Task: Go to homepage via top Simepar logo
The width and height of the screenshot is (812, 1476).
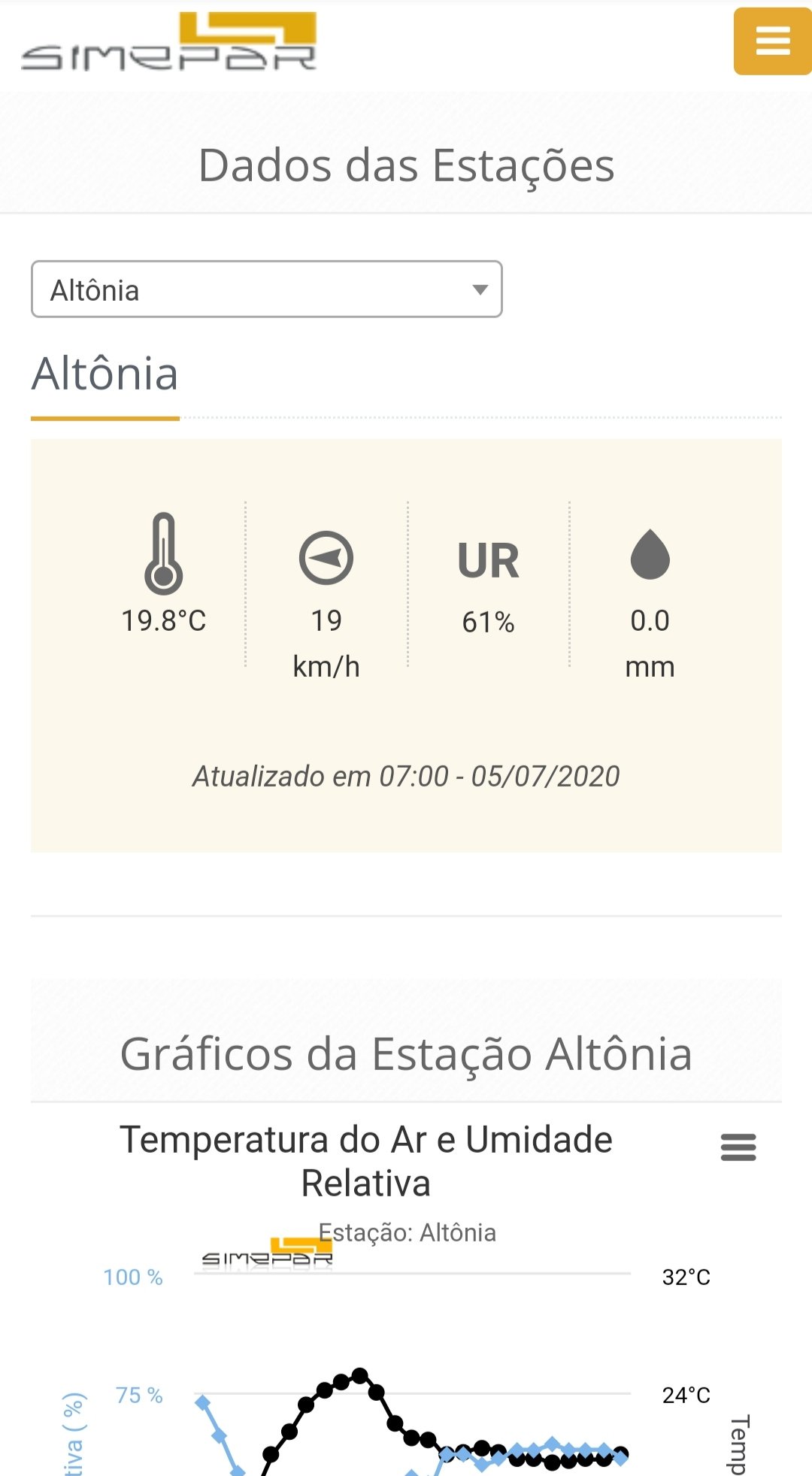Action: pyautogui.click(x=169, y=42)
